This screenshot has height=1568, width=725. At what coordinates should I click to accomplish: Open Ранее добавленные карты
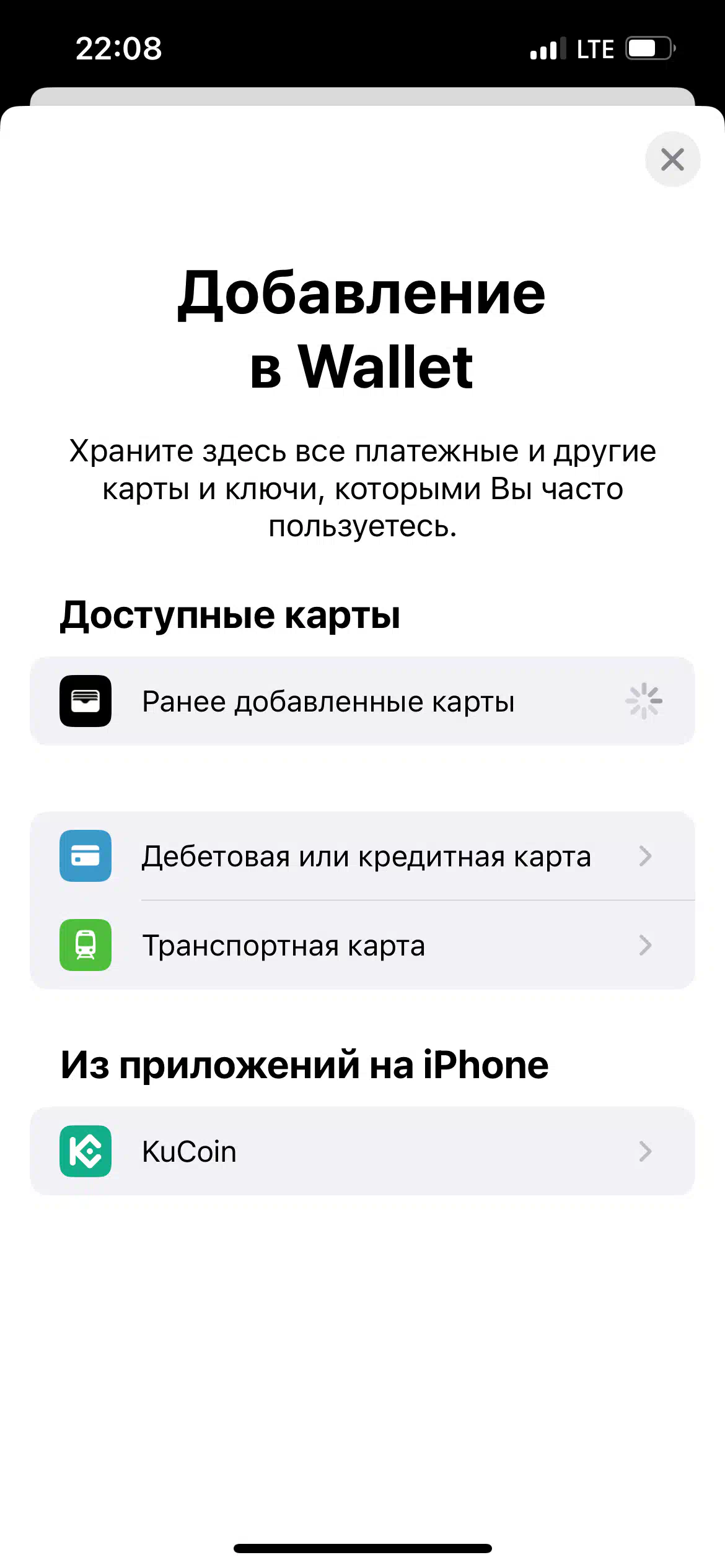coord(362,701)
